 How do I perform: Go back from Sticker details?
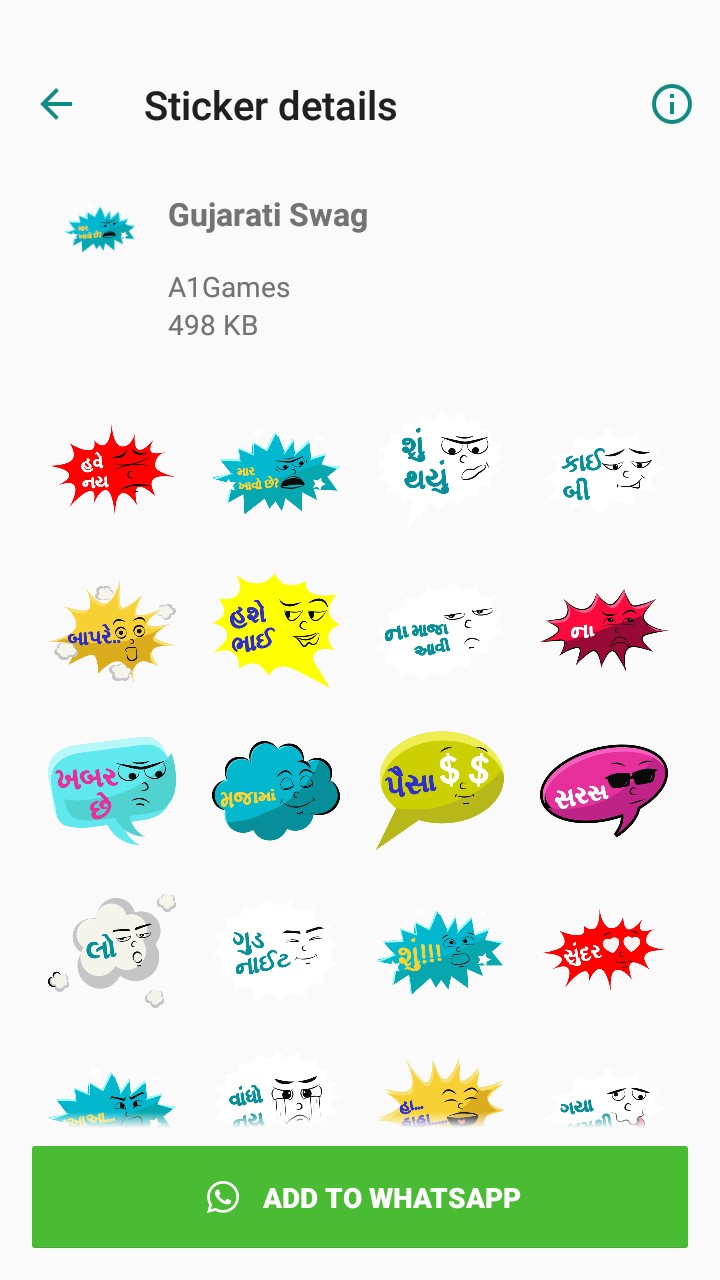click(56, 104)
